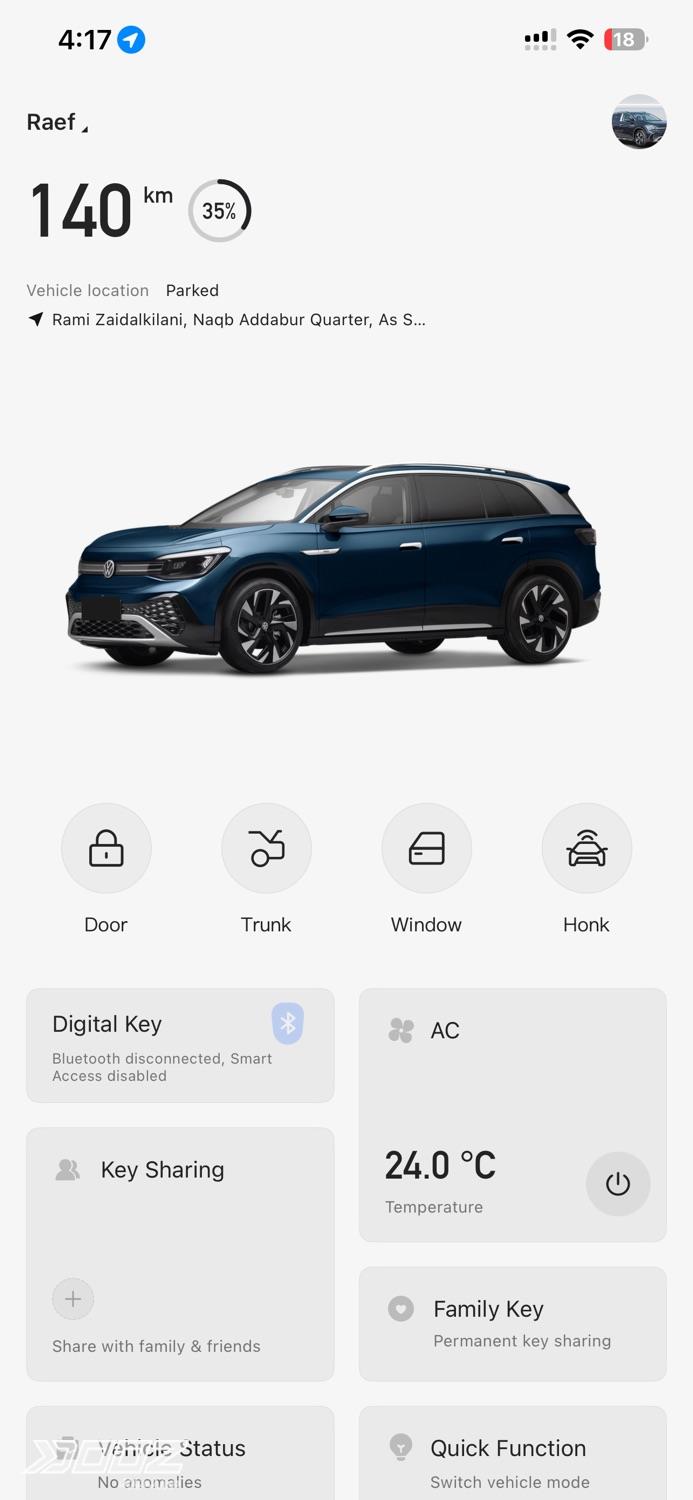Open the vehicle profile picture
Screen dimensions: 693x1500
(639, 122)
